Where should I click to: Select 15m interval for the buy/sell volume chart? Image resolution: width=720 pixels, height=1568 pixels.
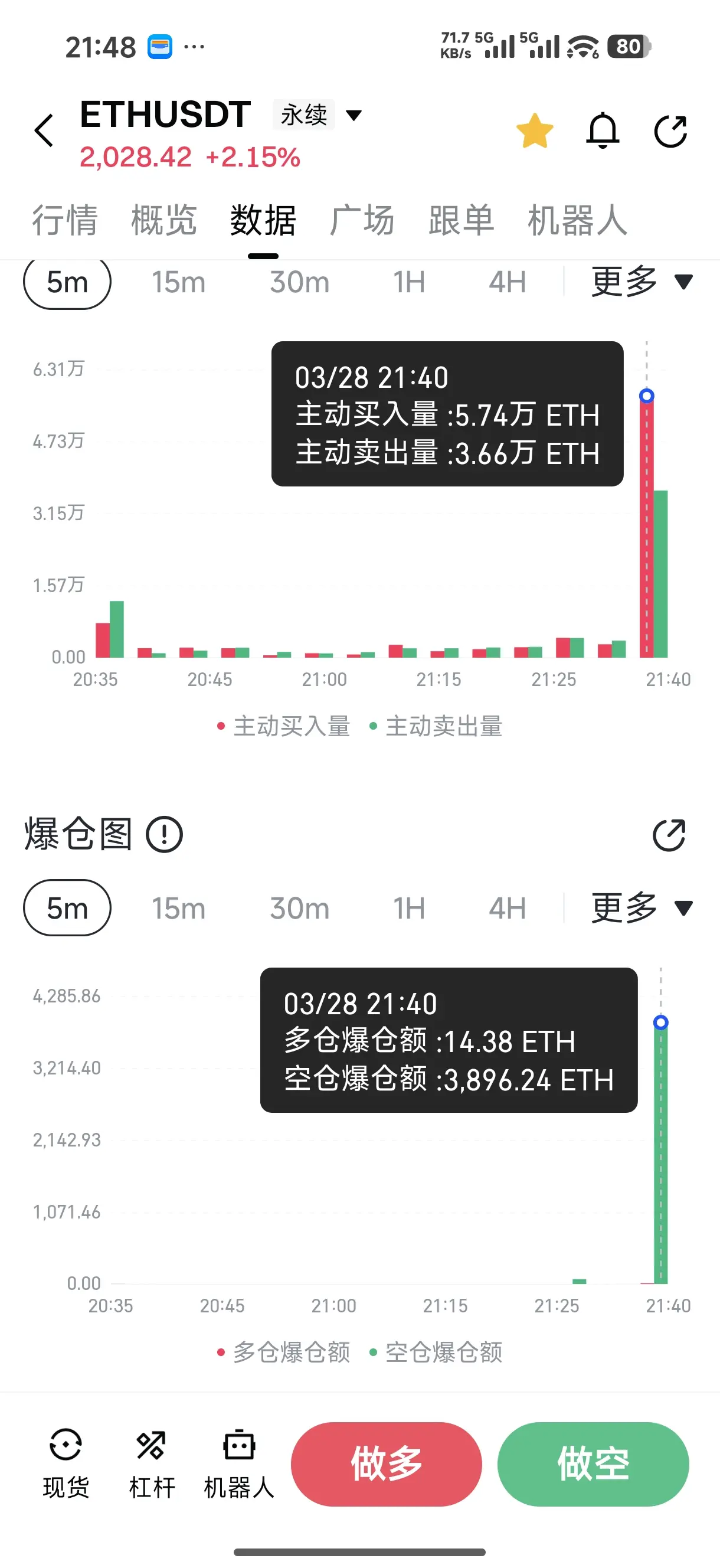tap(178, 282)
